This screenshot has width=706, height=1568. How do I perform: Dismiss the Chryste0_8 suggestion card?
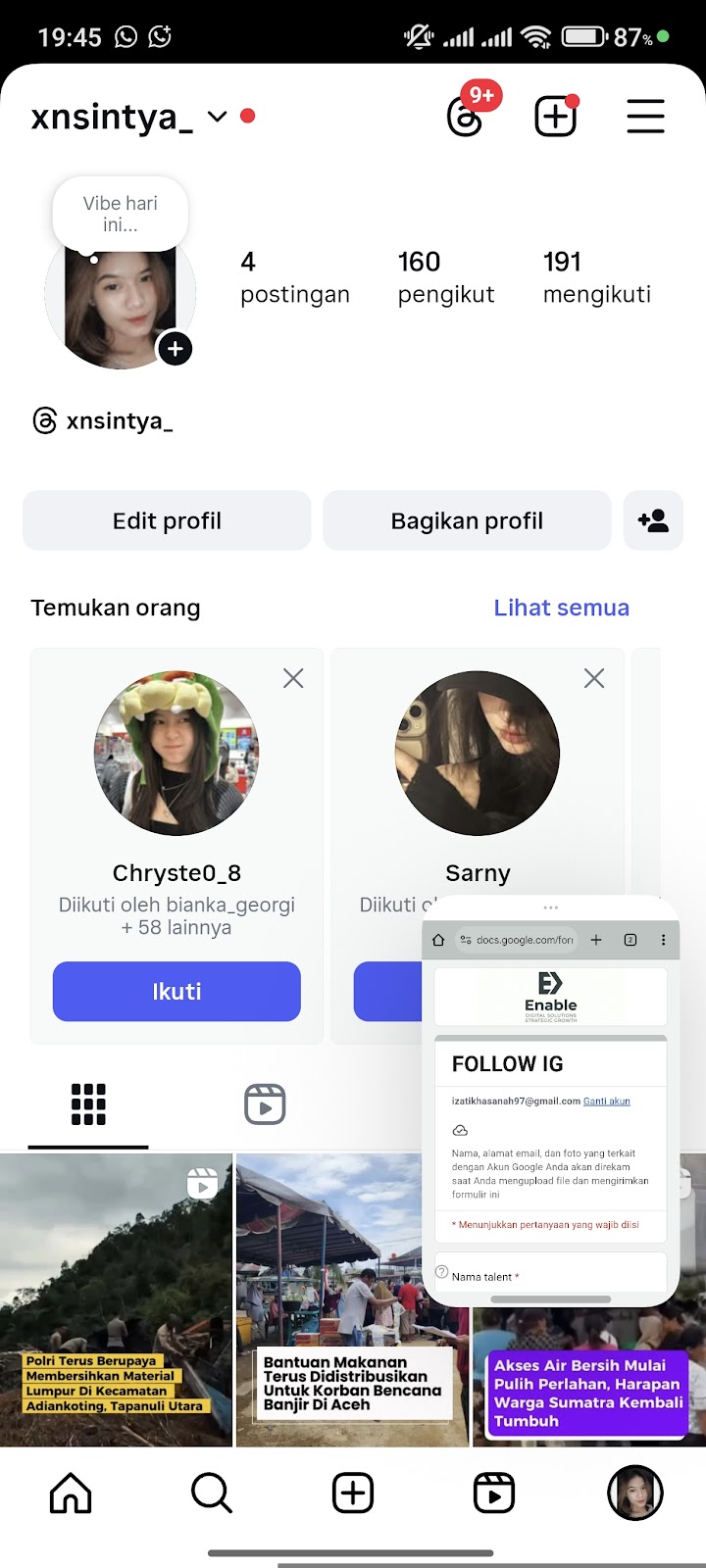pyautogui.click(x=293, y=678)
